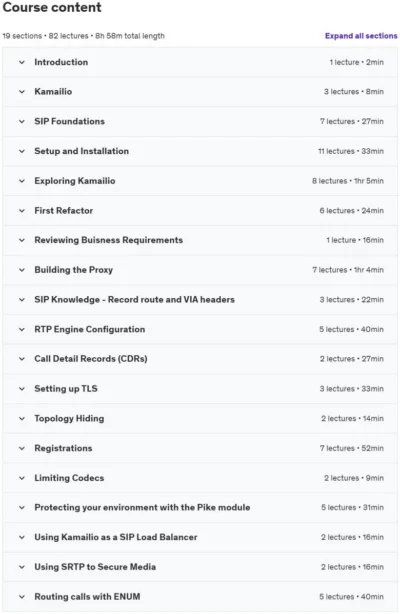The width and height of the screenshot is (400, 614).
Task: Expand the Kamailio section
Action: 200,92
